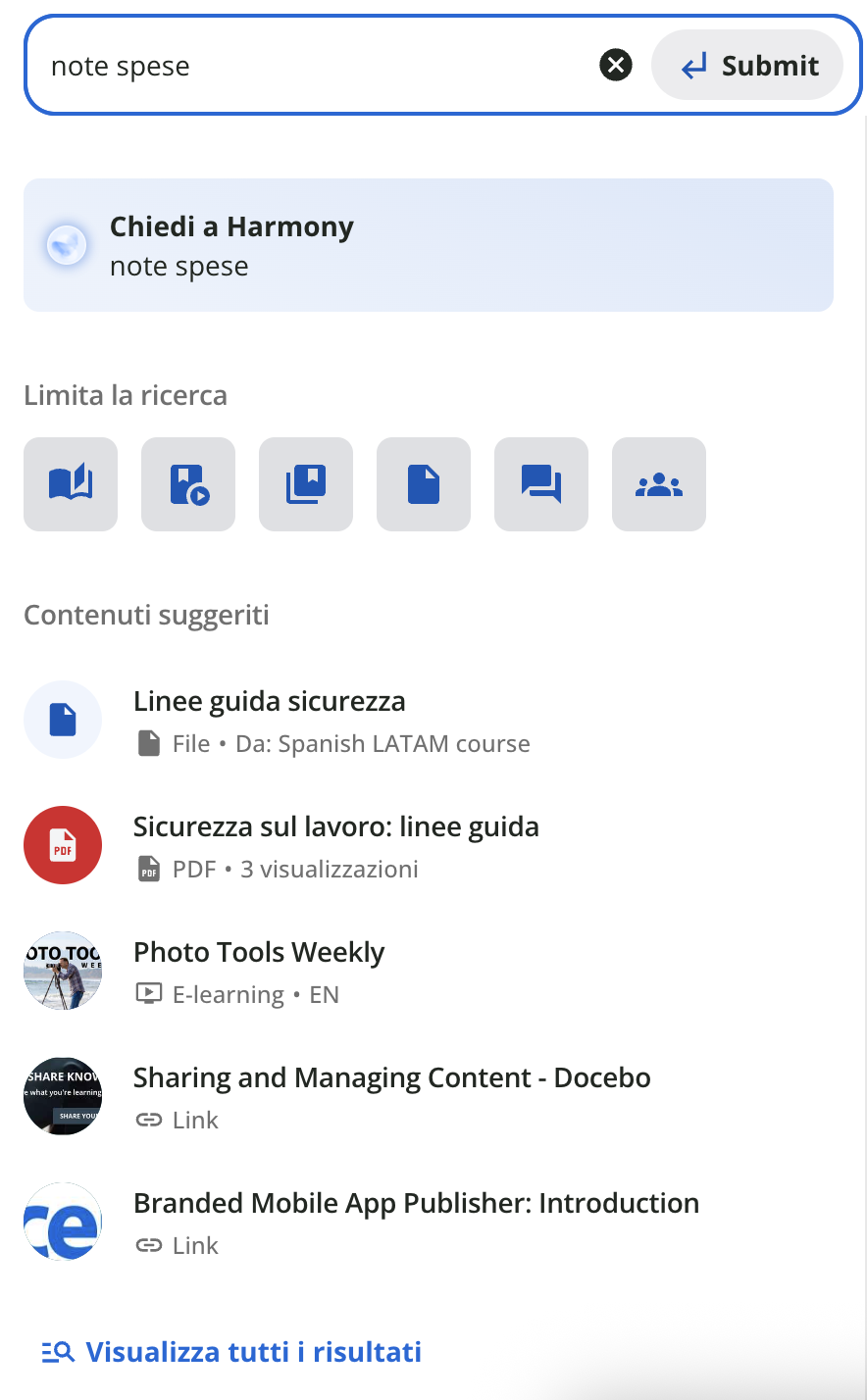Limit search with the stacked bookmark icon

pyautogui.click(x=306, y=484)
